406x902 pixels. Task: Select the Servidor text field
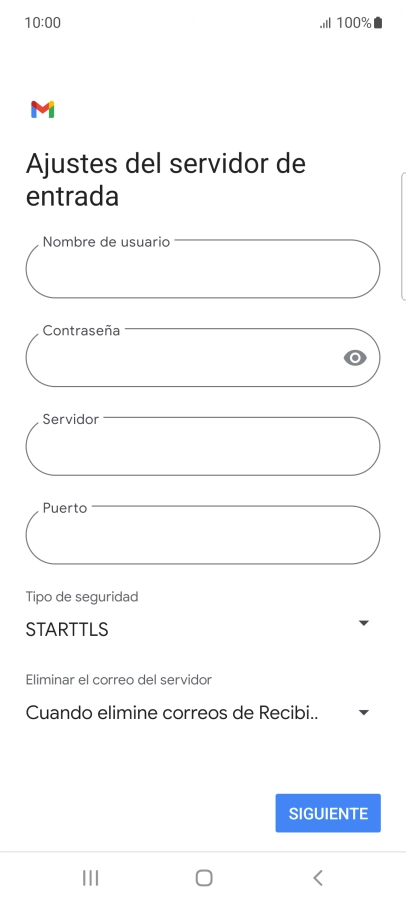click(x=202, y=446)
